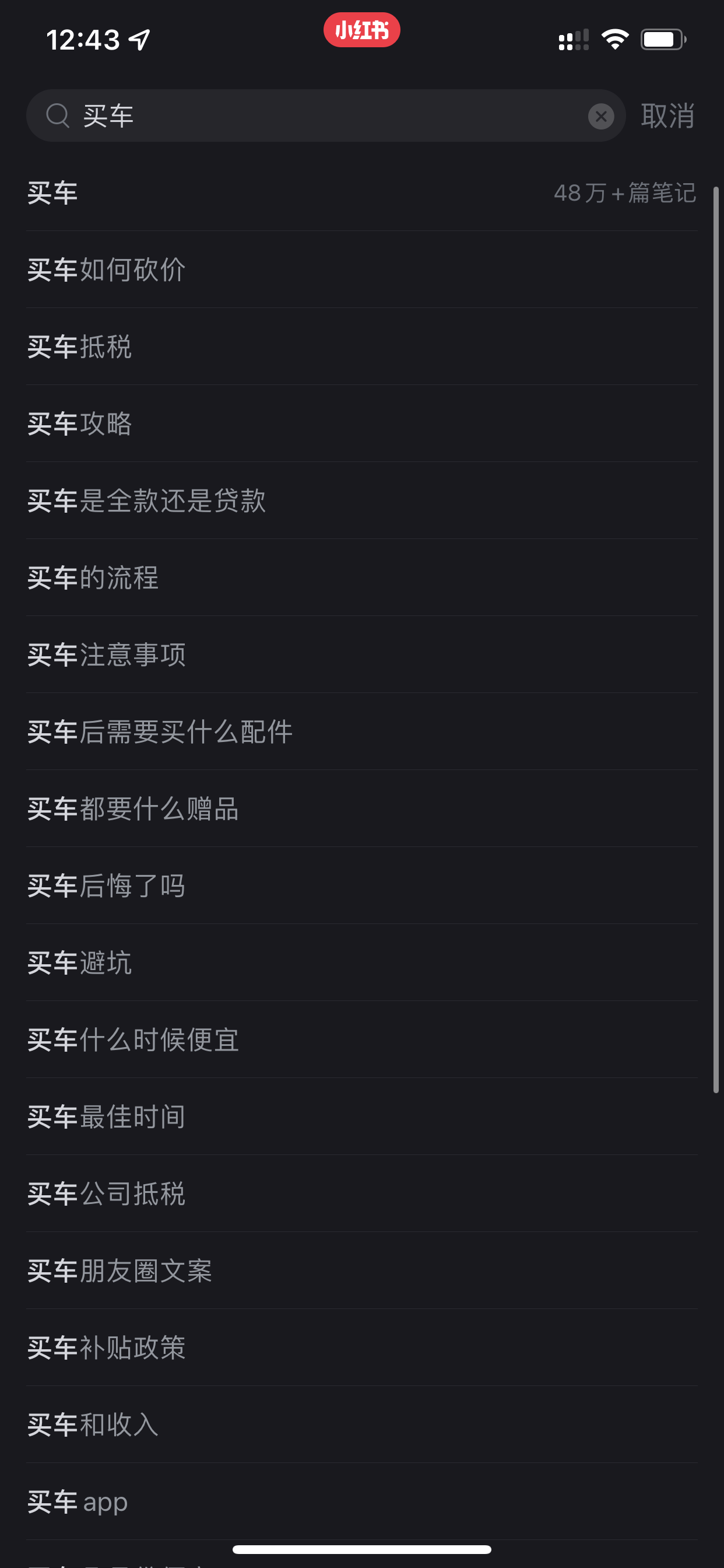Select the 买车 app suggestion
The height and width of the screenshot is (1568, 724).
click(362, 1501)
